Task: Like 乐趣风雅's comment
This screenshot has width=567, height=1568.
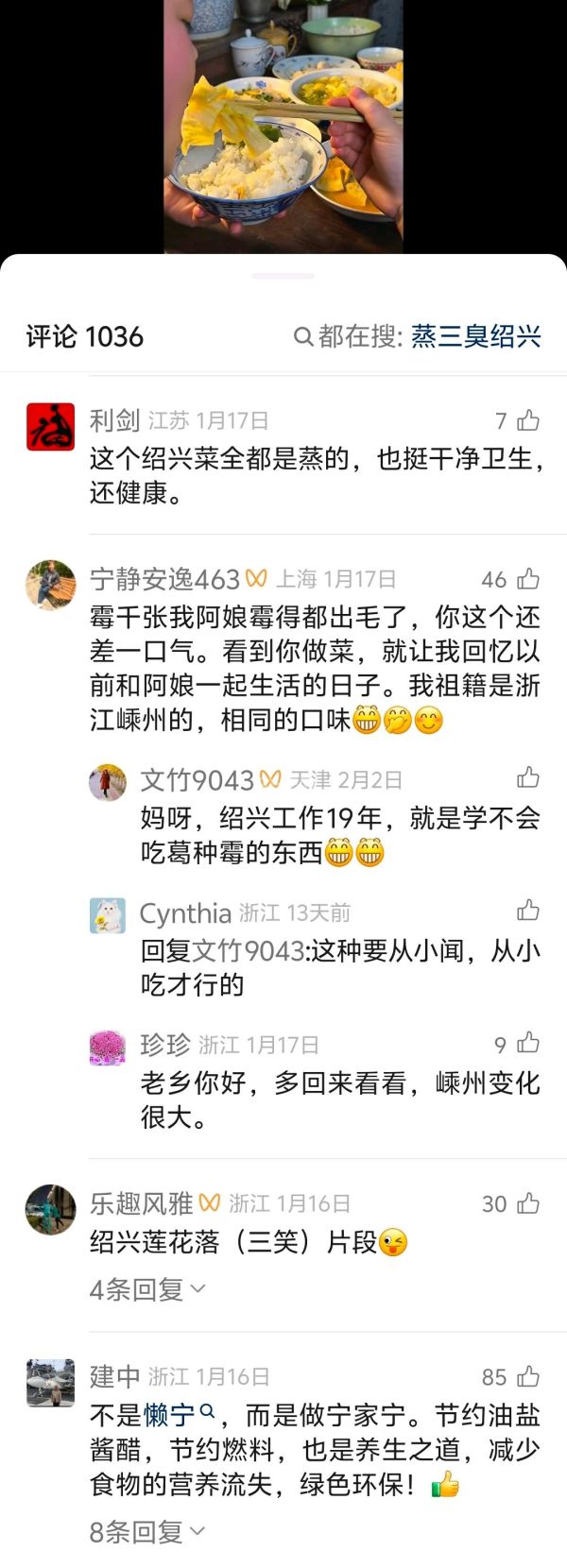Action: [528, 1202]
